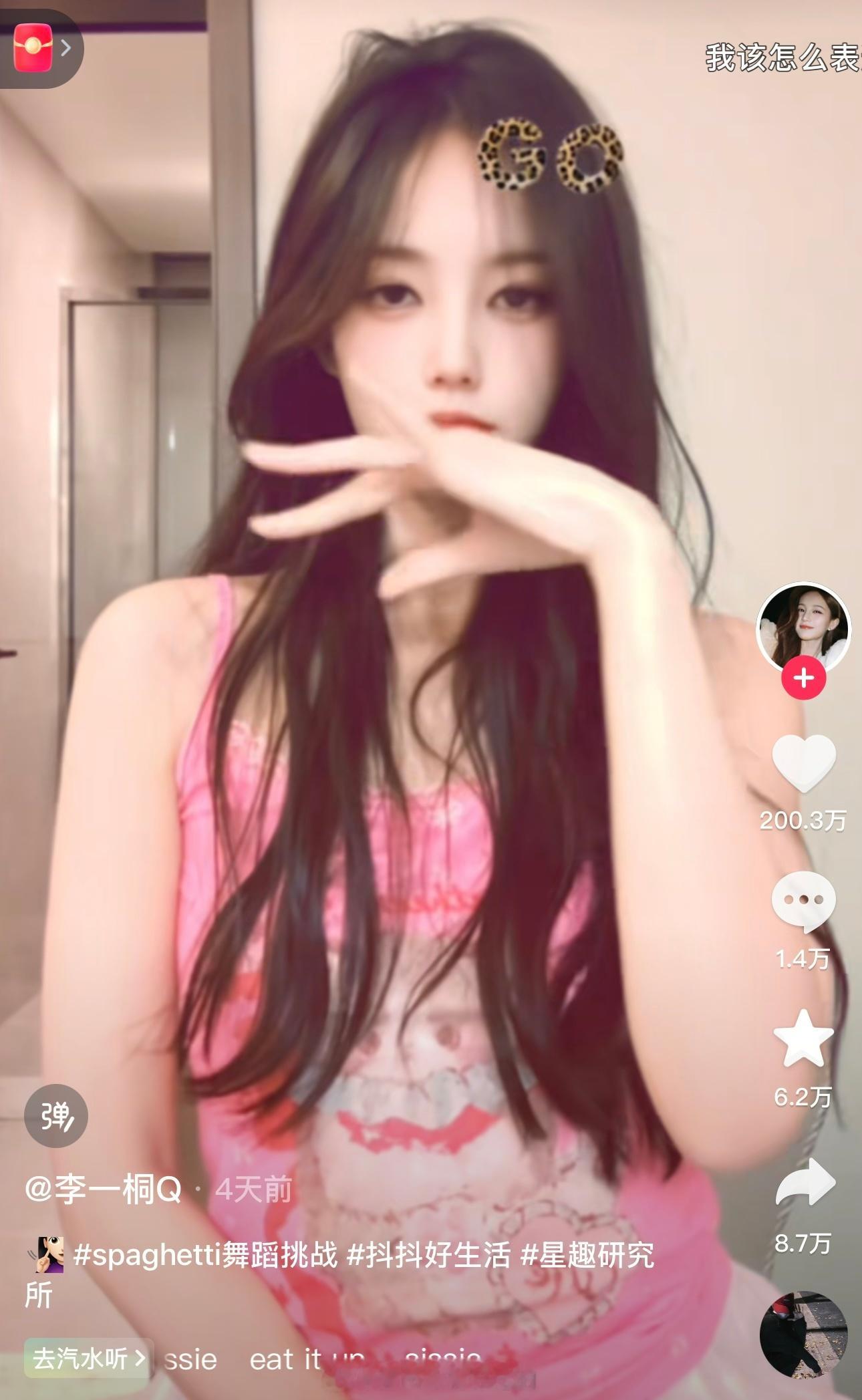Open the comments on this video
The width and height of the screenshot is (862, 1400).
pos(803,901)
